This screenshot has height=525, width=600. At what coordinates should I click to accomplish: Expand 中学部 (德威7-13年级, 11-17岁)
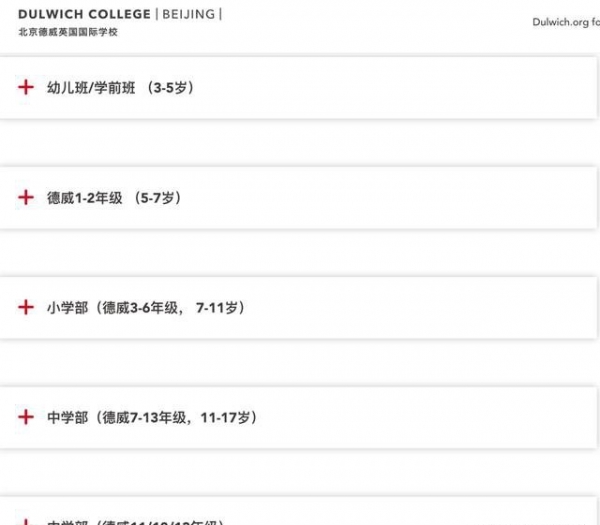click(x=26, y=417)
